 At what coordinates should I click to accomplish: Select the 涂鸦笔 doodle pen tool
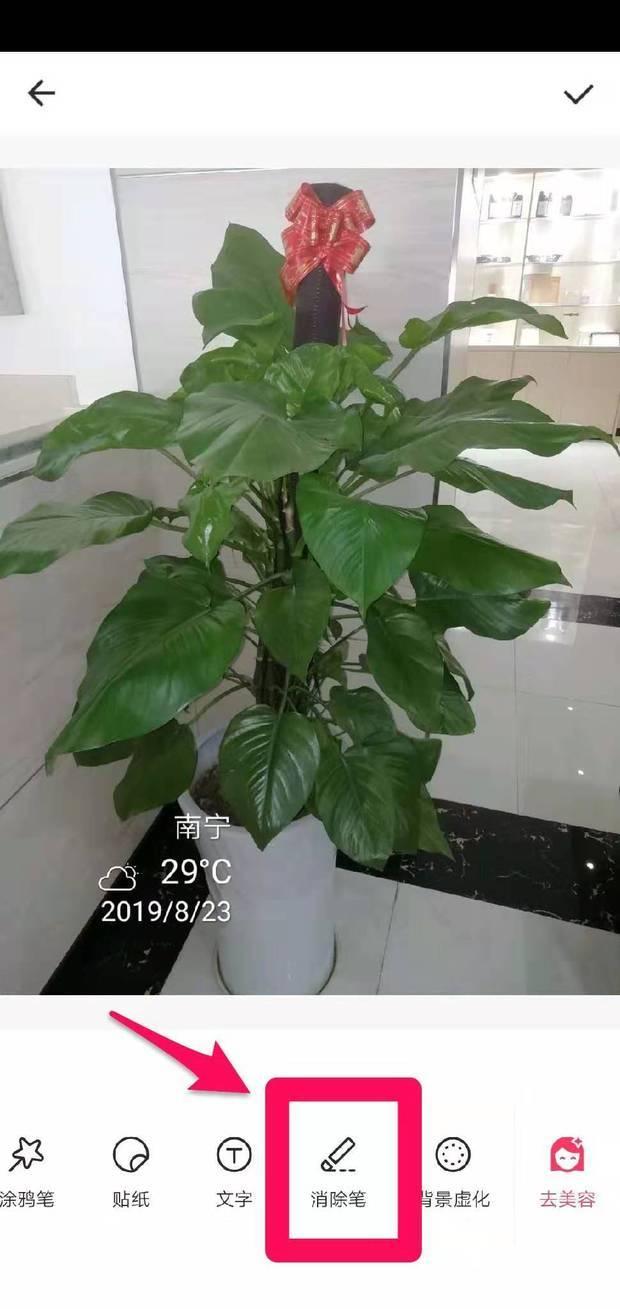click(26, 1172)
